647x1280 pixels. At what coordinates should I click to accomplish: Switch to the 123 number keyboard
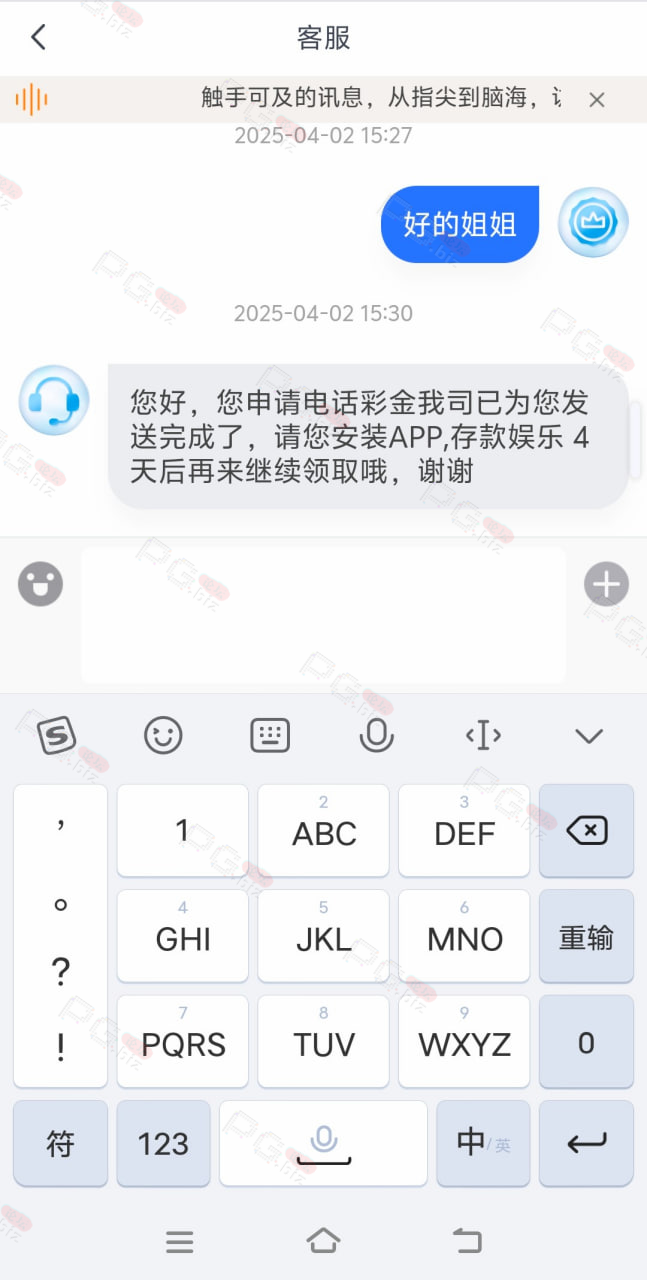point(163,1143)
